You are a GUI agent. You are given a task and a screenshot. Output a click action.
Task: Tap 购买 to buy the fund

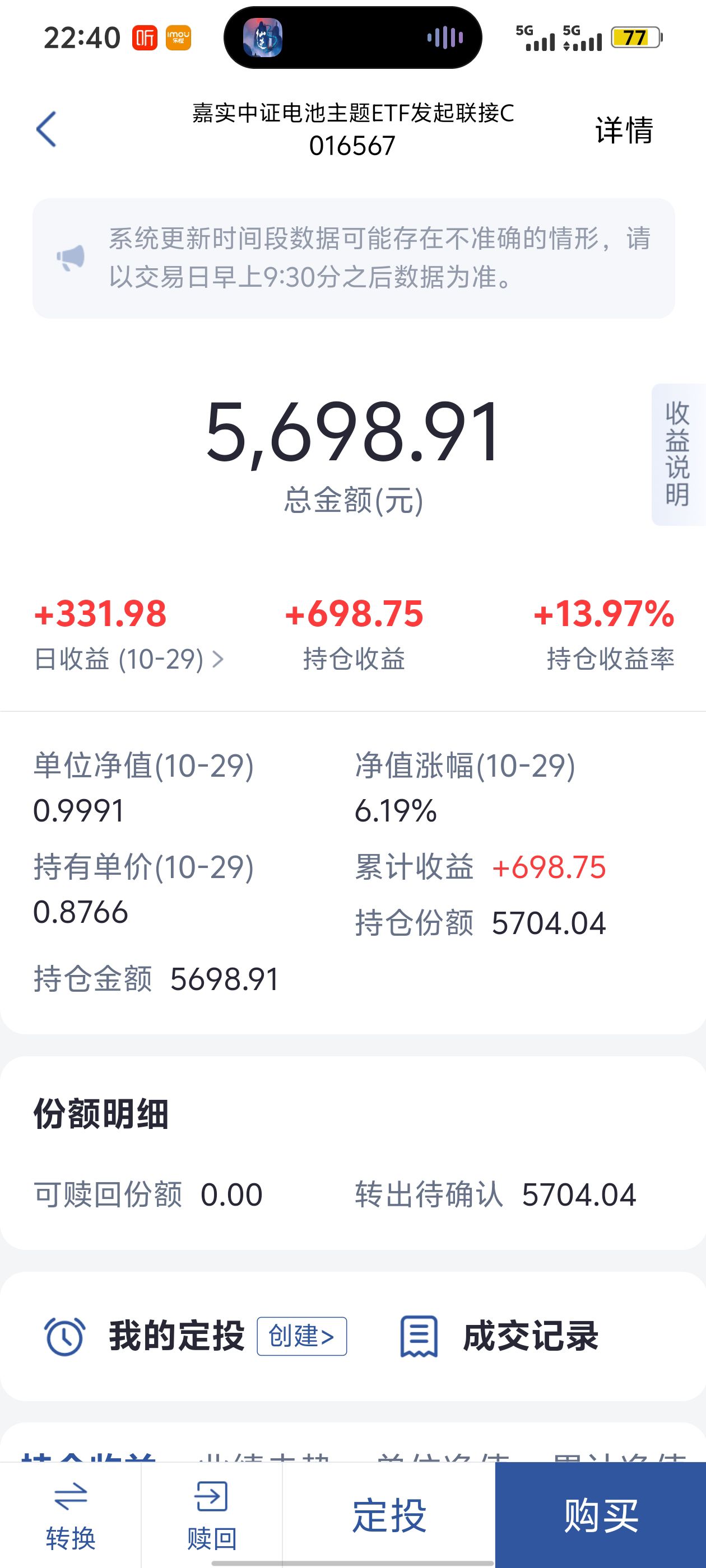tap(600, 1516)
